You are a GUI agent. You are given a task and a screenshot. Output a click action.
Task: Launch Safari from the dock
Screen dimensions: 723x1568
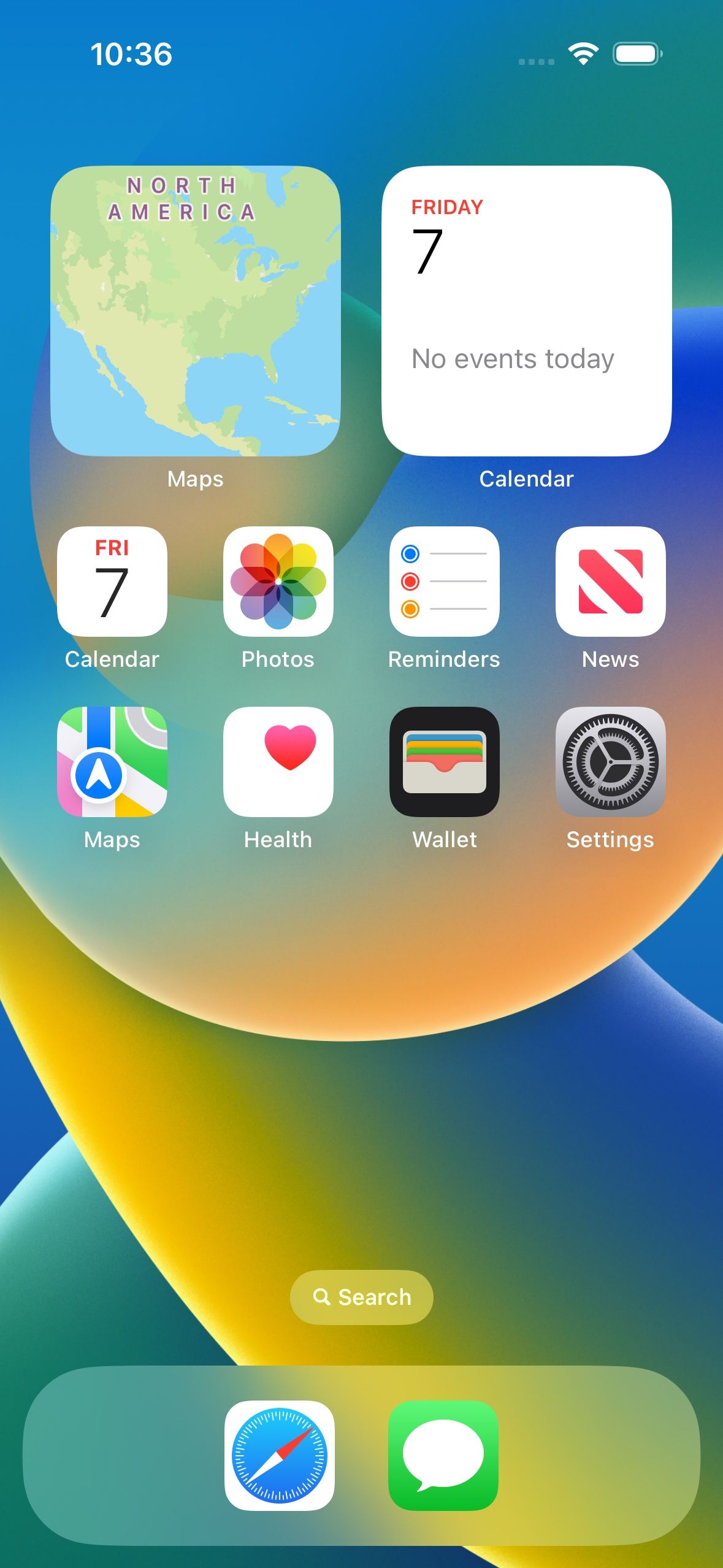pos(279,1455)
